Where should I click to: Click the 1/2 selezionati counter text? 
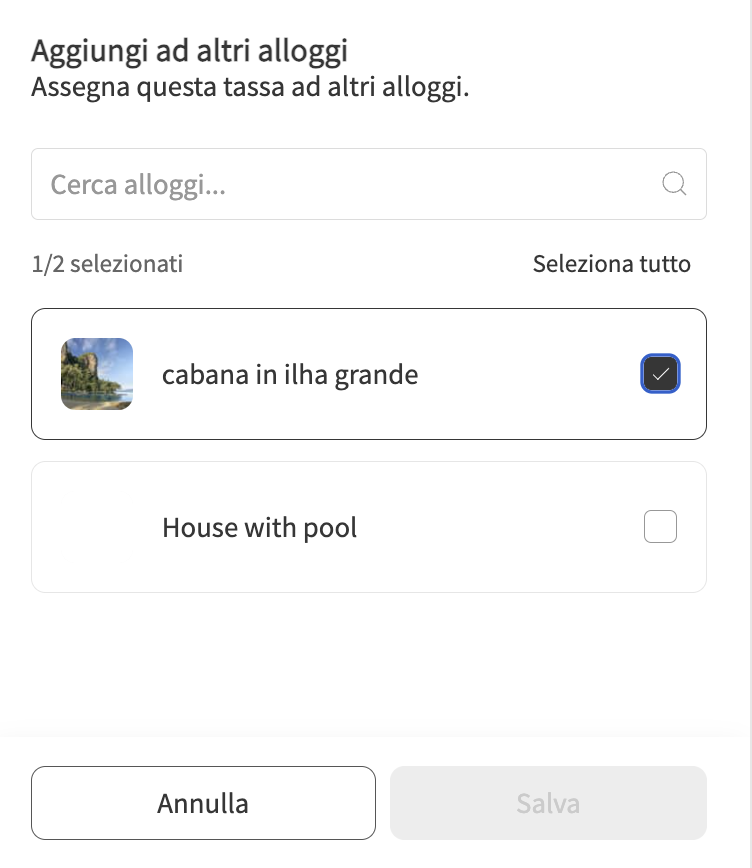tap(107, 264)
